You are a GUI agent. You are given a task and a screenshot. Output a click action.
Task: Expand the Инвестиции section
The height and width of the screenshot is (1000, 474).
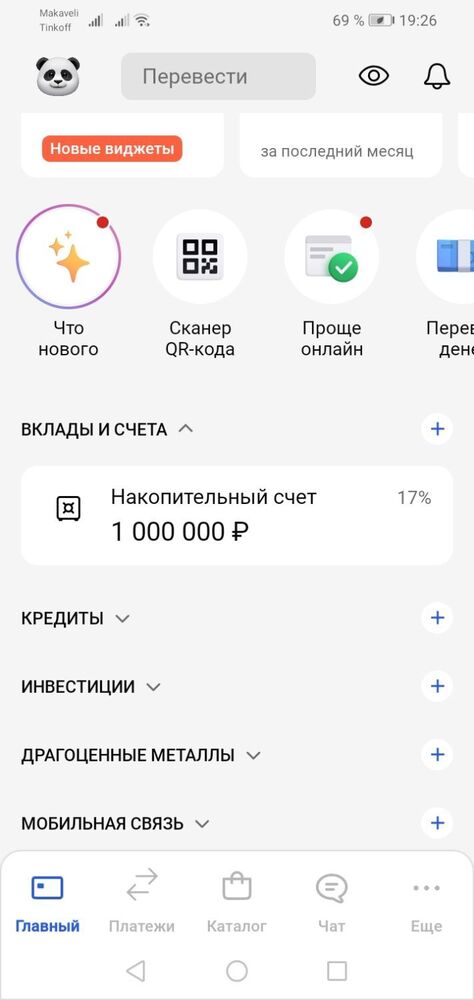91,687
